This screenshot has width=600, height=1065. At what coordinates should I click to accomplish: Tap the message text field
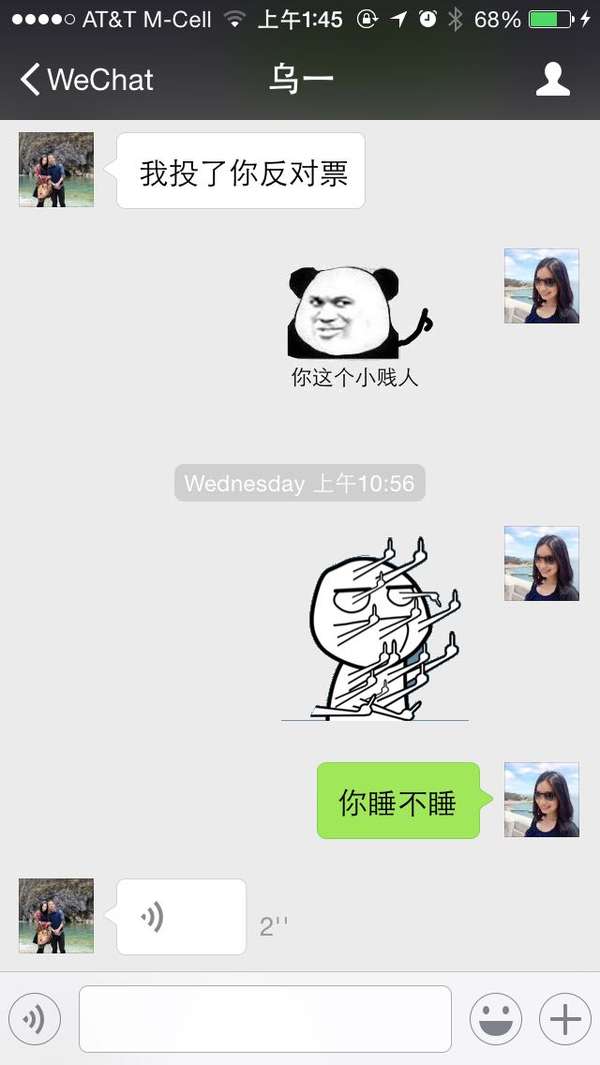coord(265,1019)
